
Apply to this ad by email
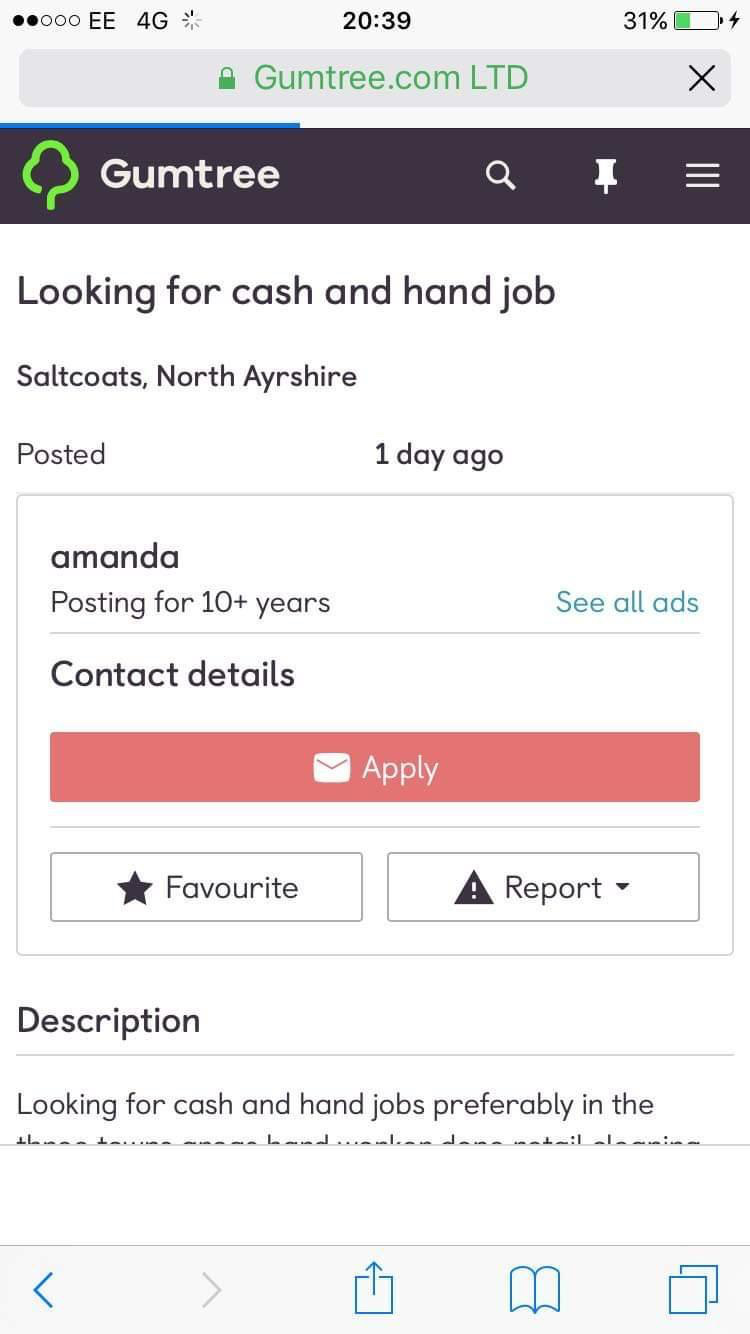pyautogui.click(x=375, y=767)
